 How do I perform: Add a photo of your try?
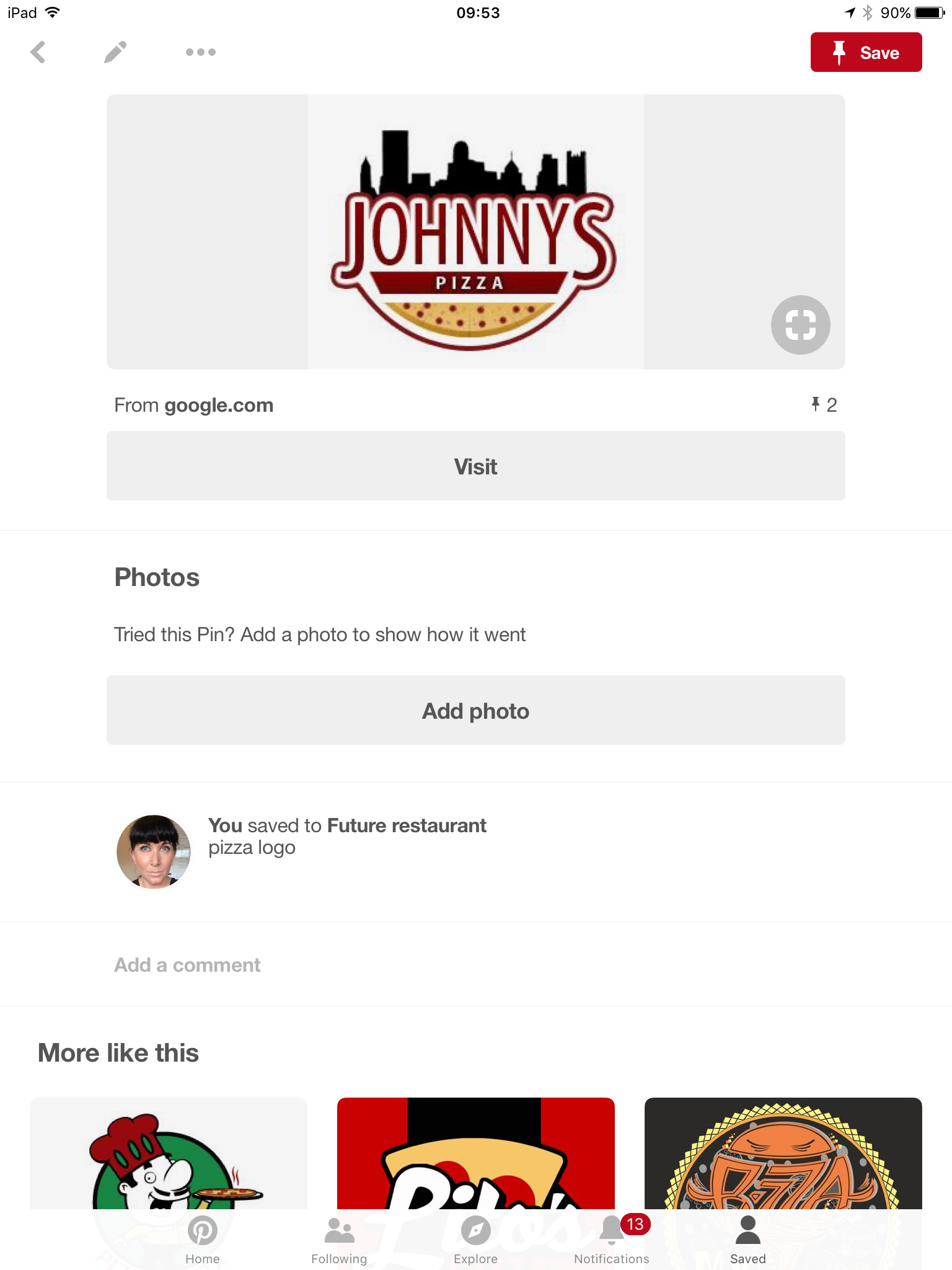pos(475,711)
